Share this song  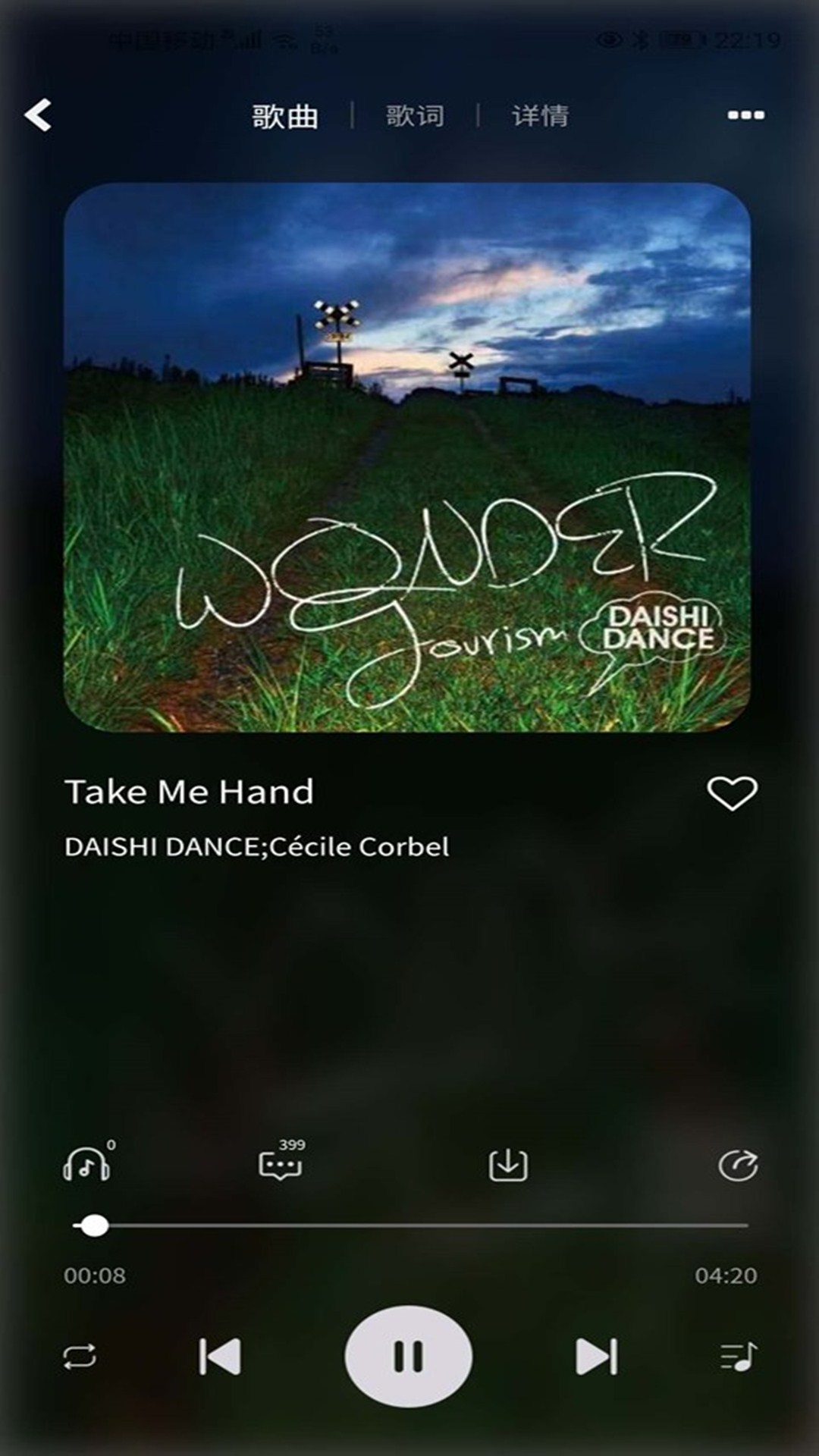[x=738, y=1165]
